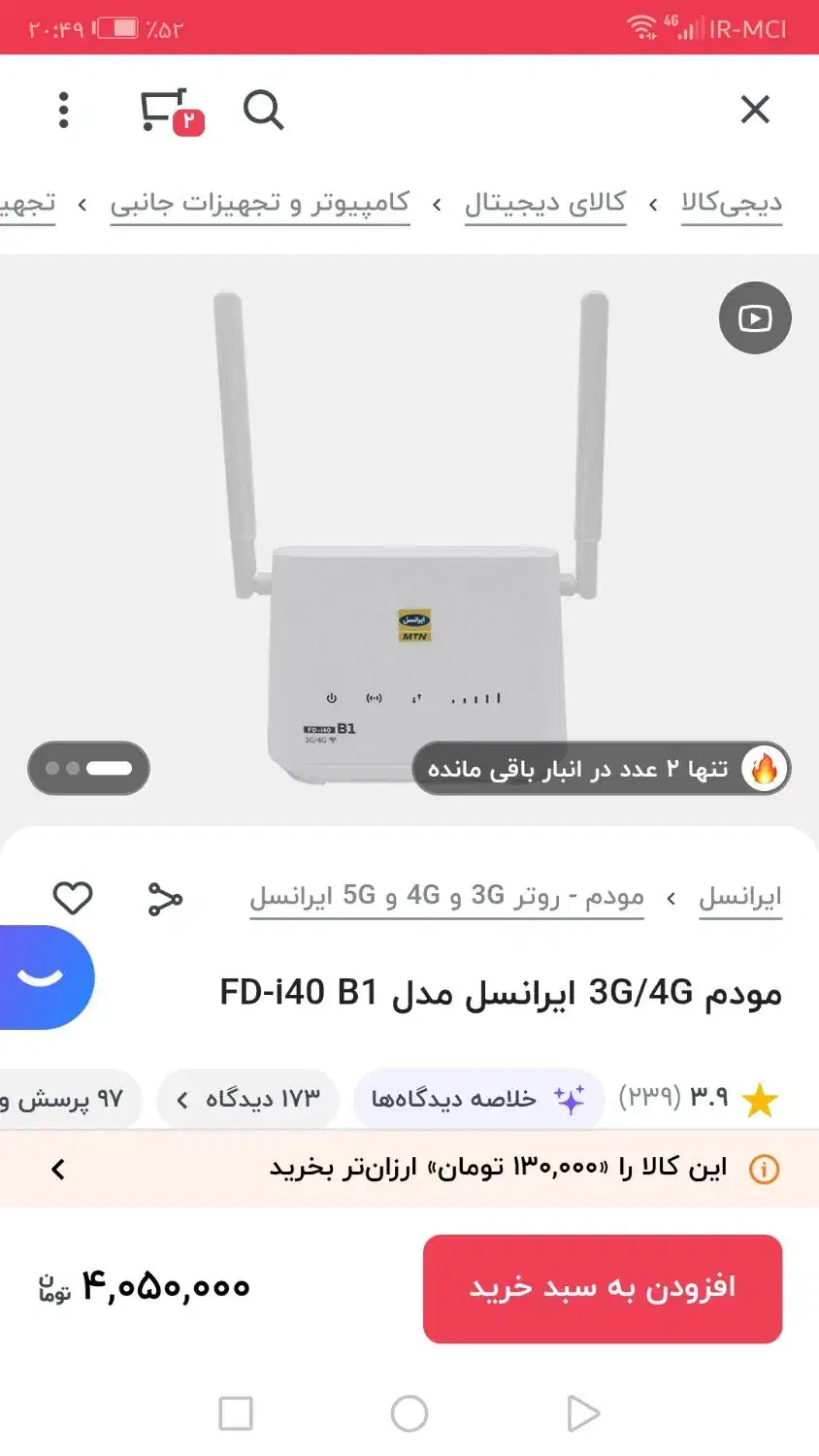Open the search function

pos(263,110)
